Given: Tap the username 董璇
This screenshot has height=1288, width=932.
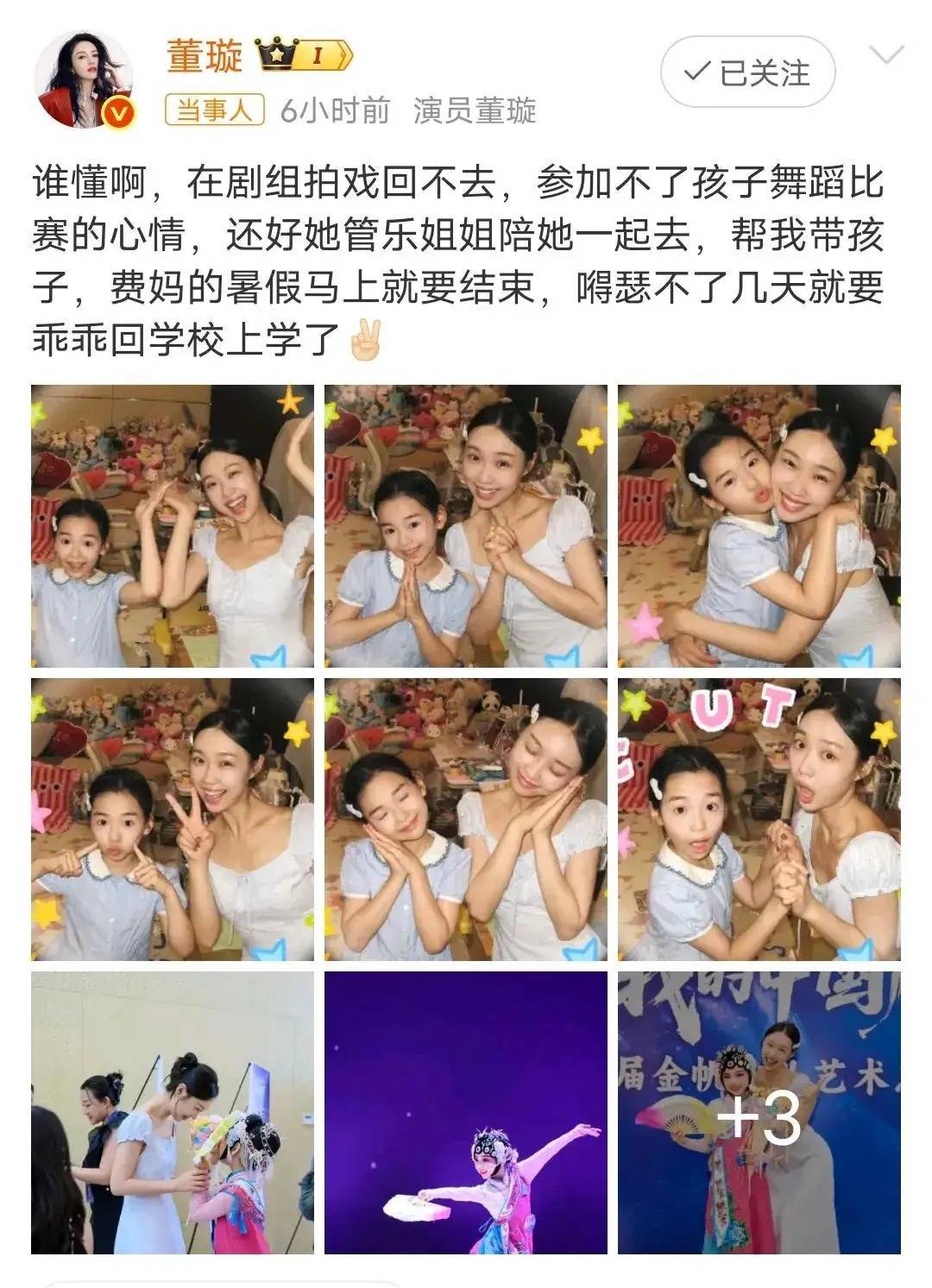Looking at the screenshot, I should pos(205,56).
